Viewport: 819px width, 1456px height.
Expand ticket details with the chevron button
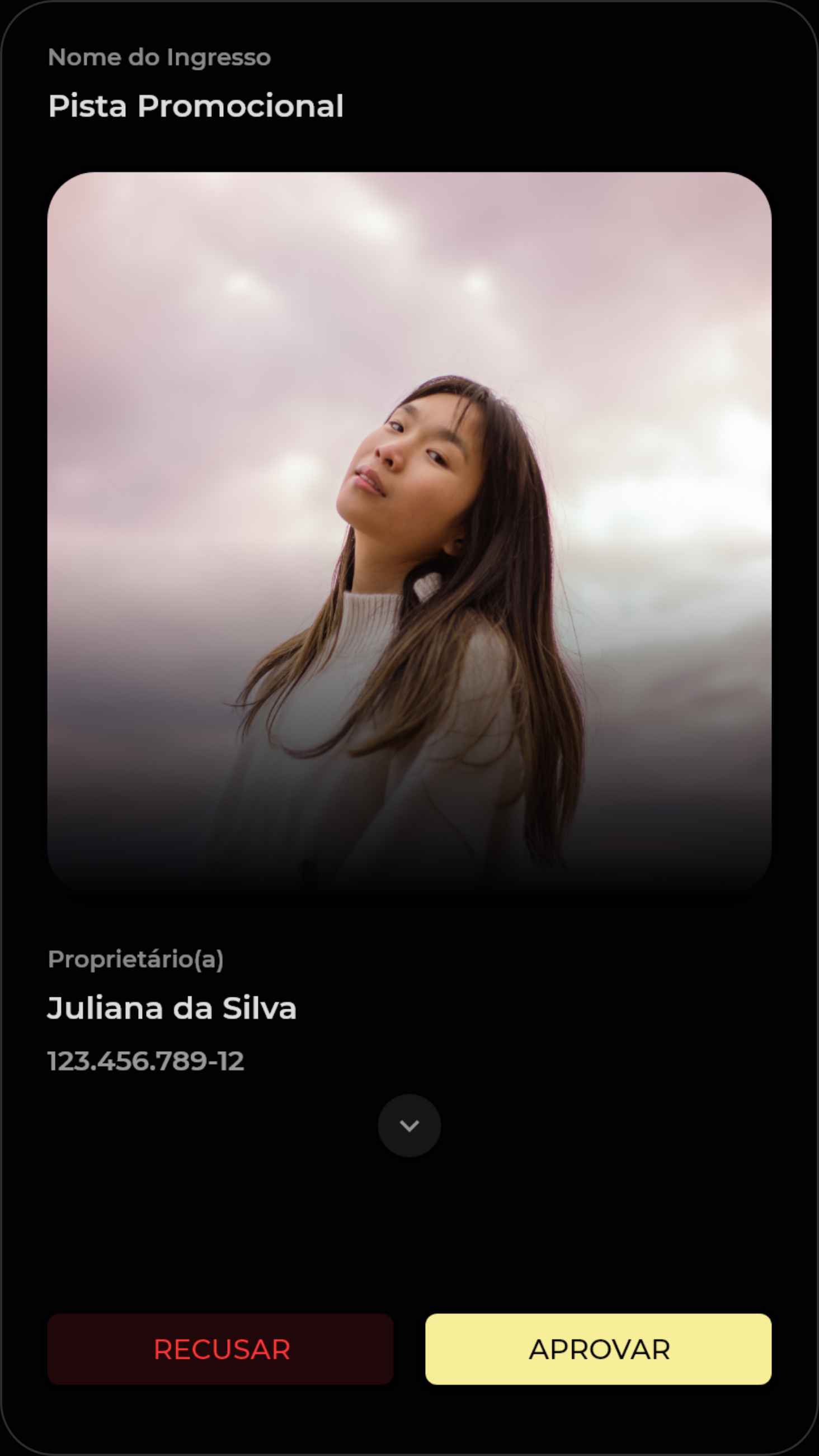click(409, 1126)
